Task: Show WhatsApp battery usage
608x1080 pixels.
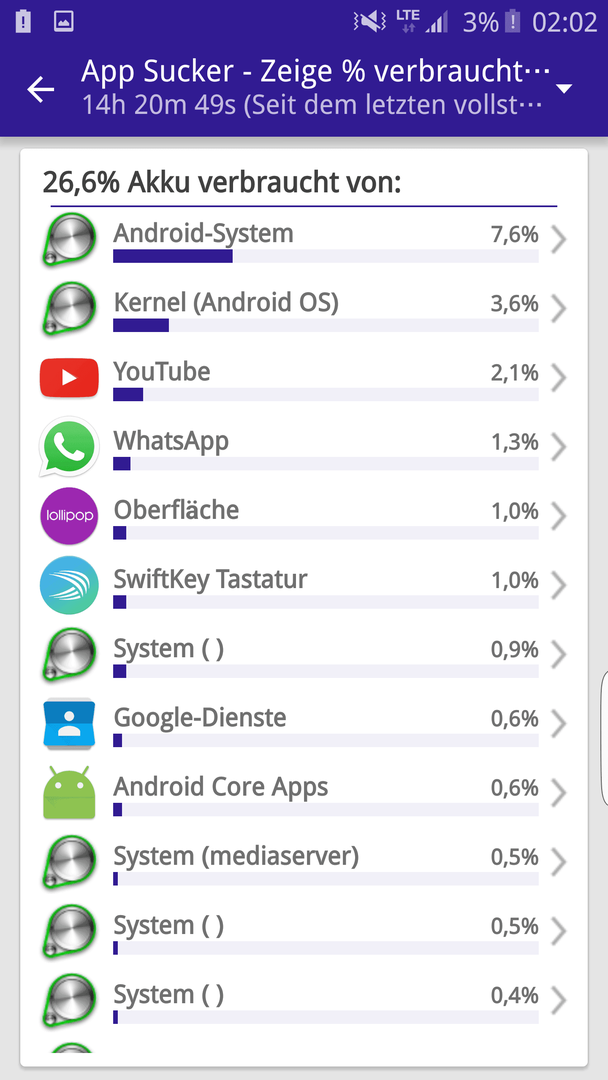Action: (x=304, y=446)
